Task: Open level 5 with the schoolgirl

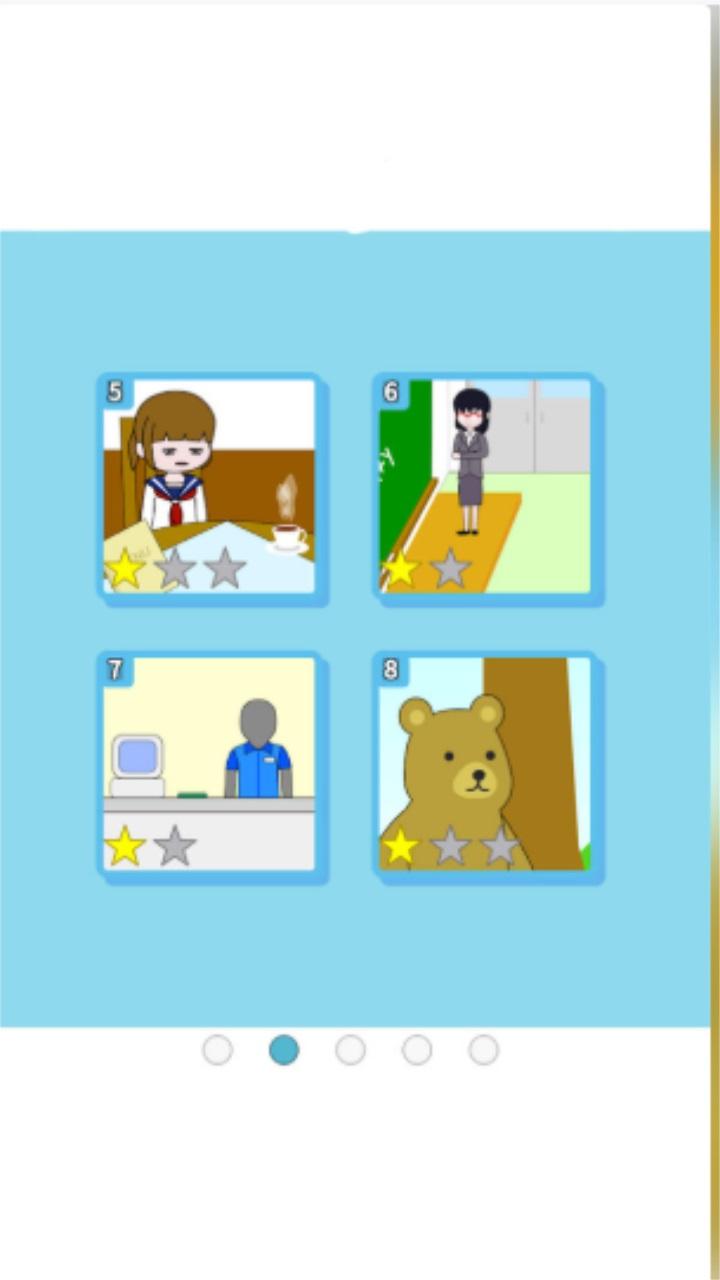Action: (210, 487)
